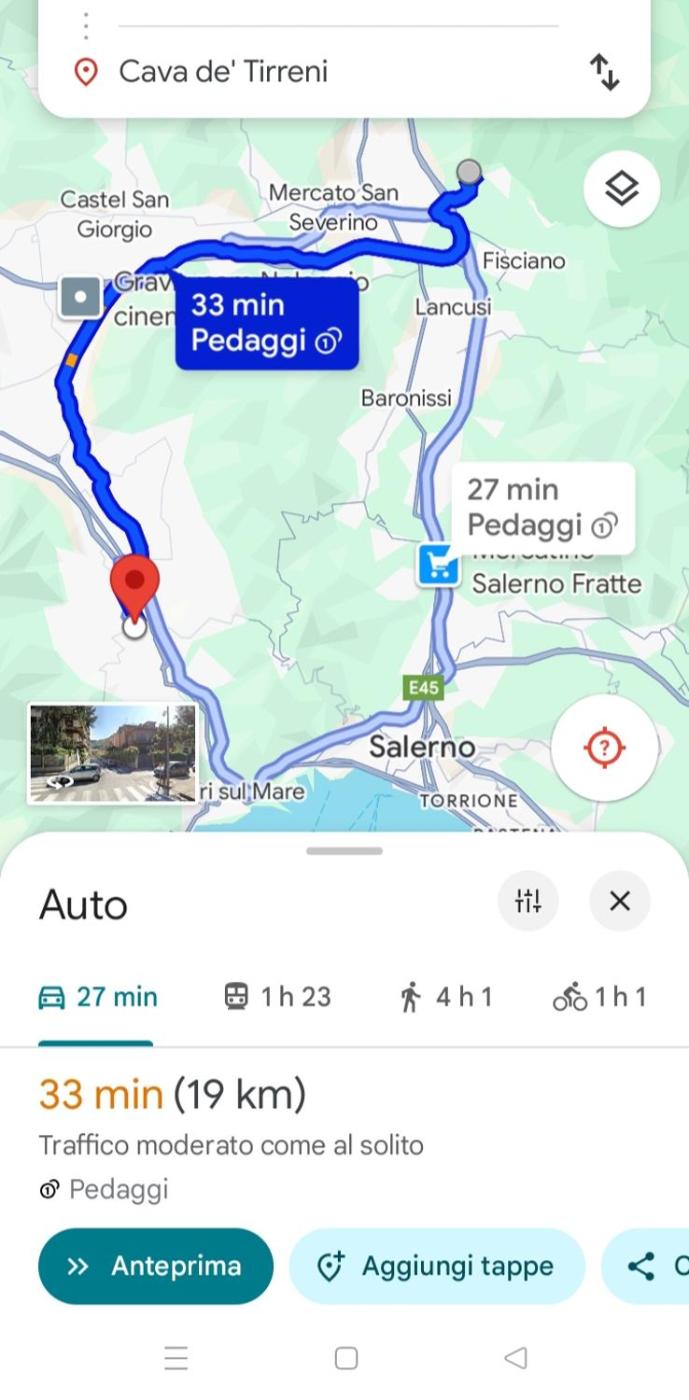This screenshot has width=689, height=1400.
Task: Close the Auto directions panel
Action: click(619, 901)
